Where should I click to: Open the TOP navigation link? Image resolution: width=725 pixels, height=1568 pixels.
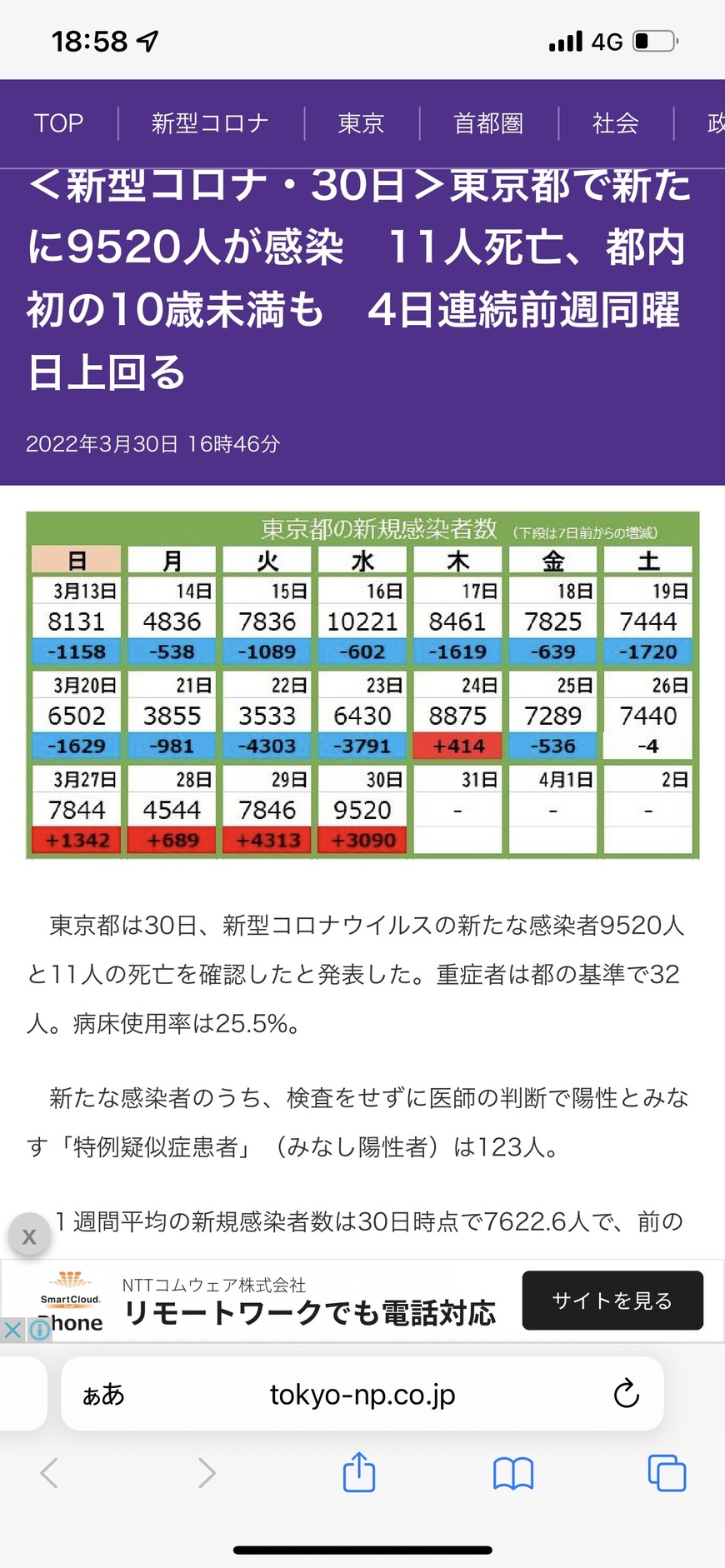click(58, 123)
